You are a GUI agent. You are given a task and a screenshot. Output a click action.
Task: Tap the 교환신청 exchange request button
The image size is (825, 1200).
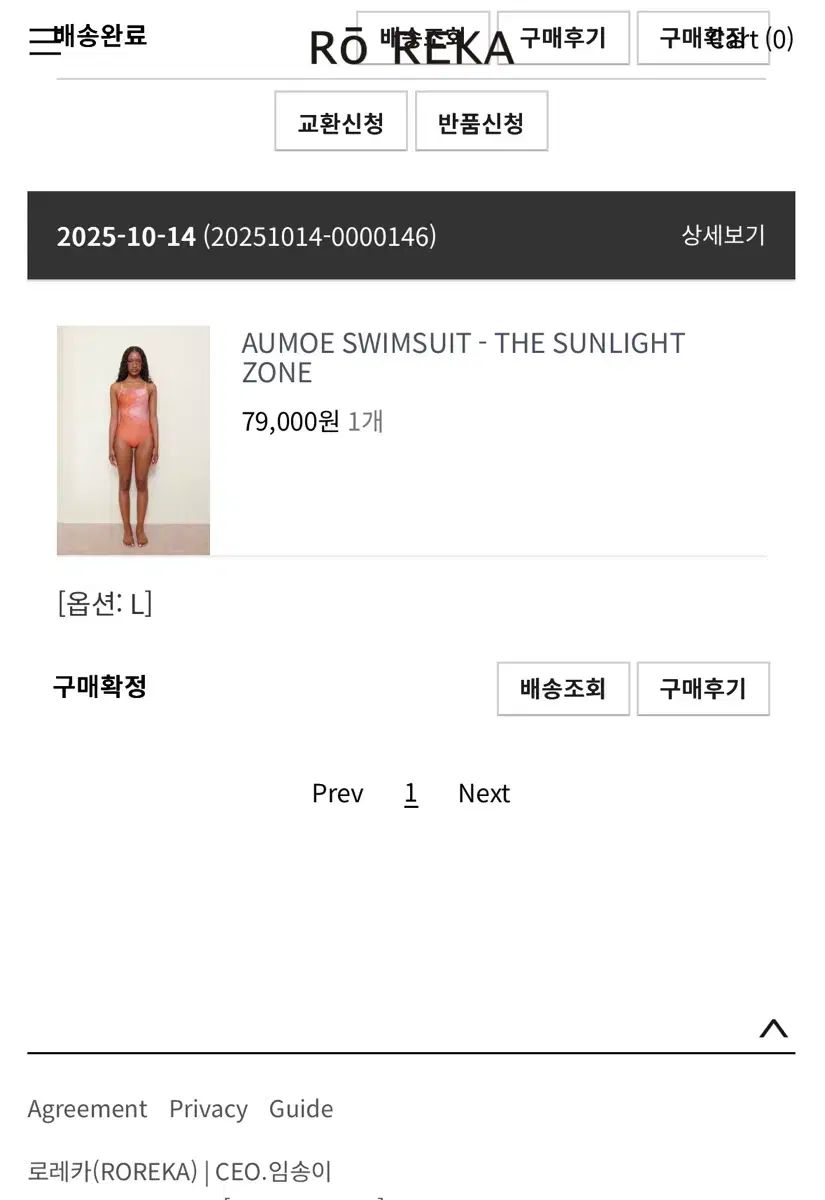pyautogui.click(x=341, y=122)
